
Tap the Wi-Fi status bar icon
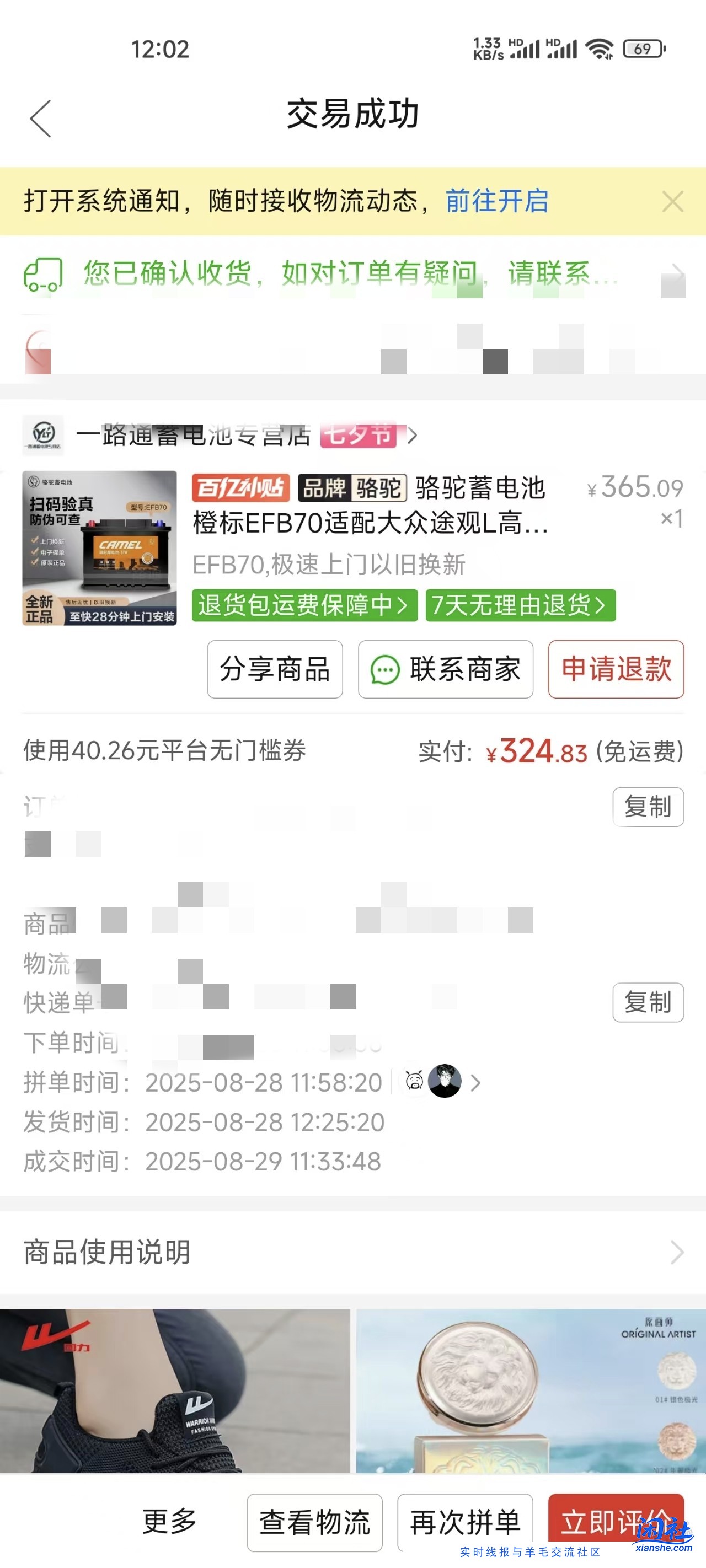pos(599,49)
